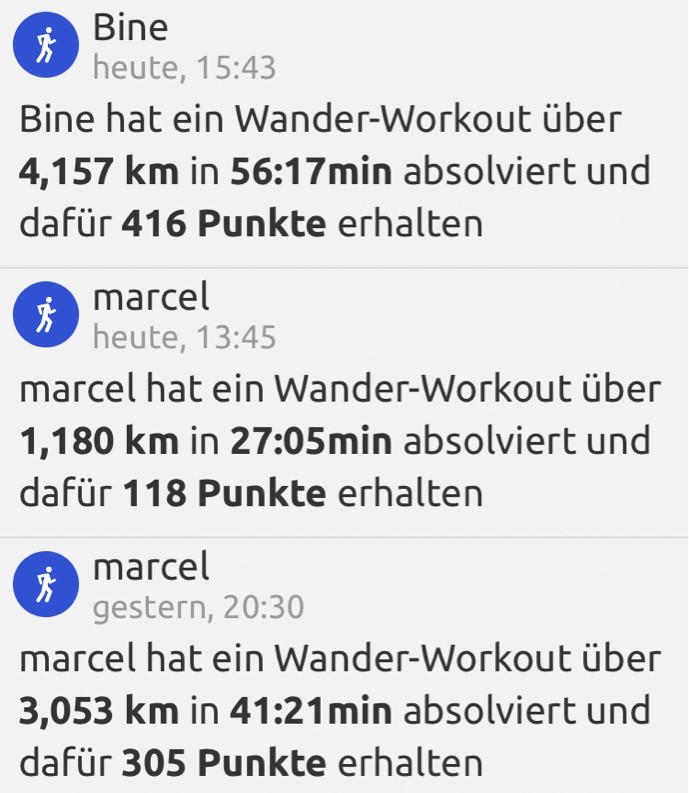View marcel's 3,053 km workout from gestern

click(x=340, y=710)
